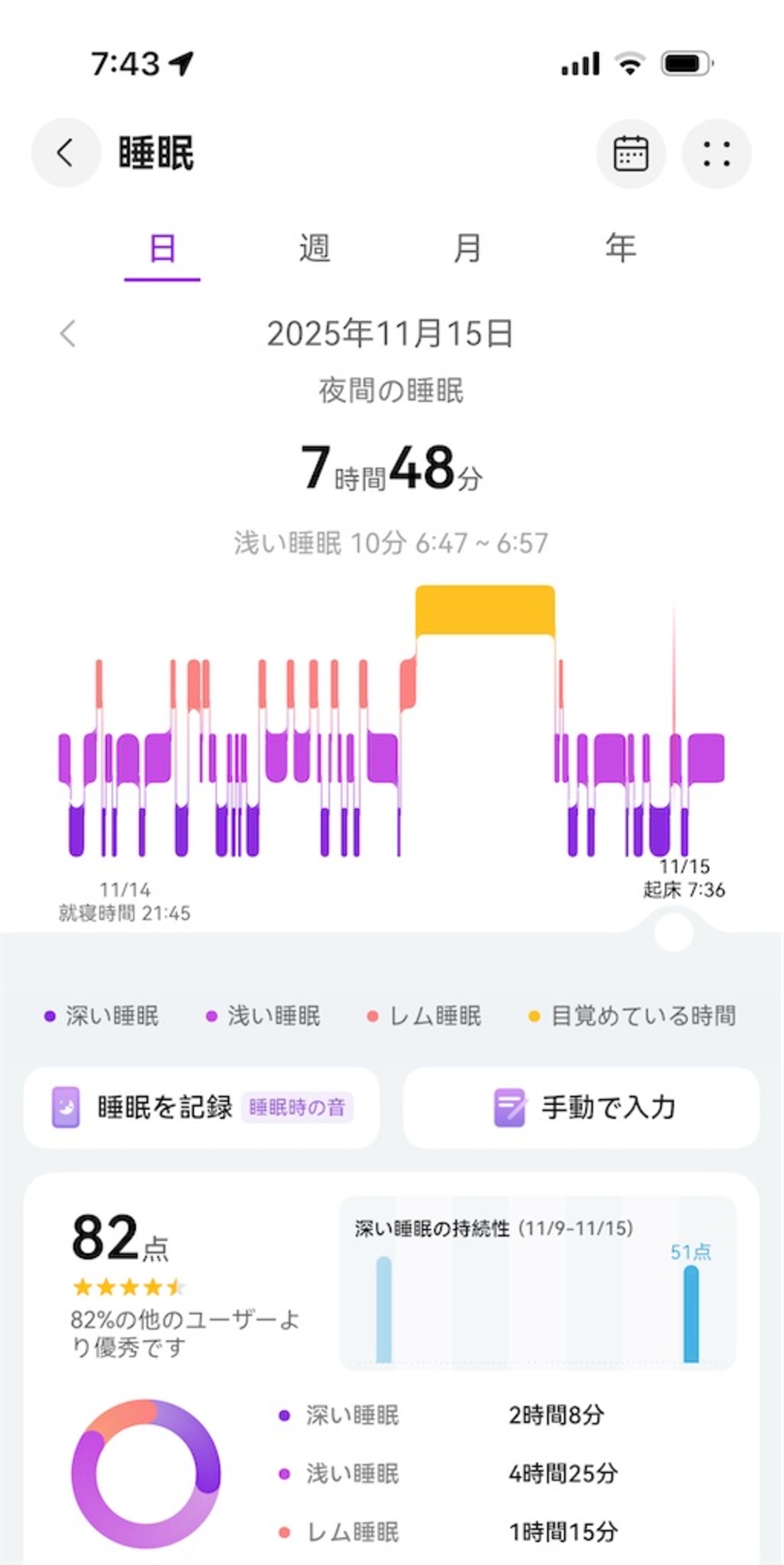Open the calendar date picker
This screenshot has width=784, height=1565.
[x=630, y=153]
